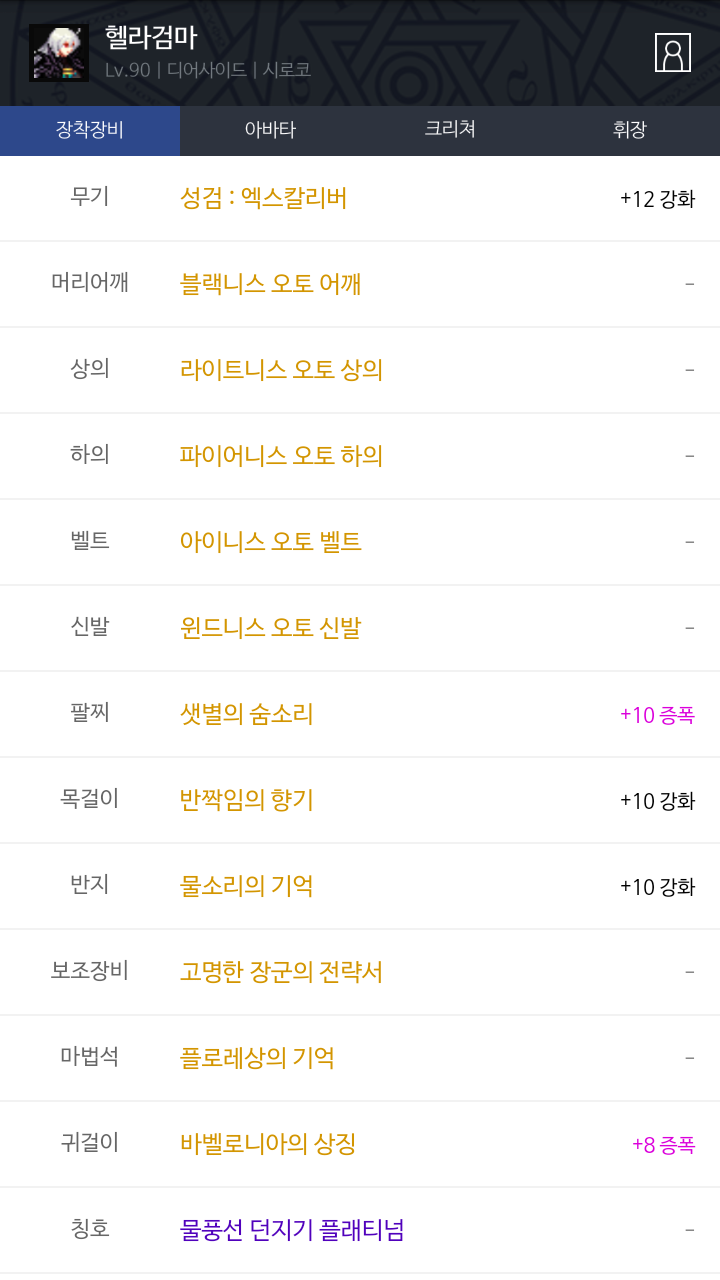Image resolution: width=720 pixels, height=1280 pixels.
Task: Open earring 바벨로니아의 상징
Action: coord(268,1144)
